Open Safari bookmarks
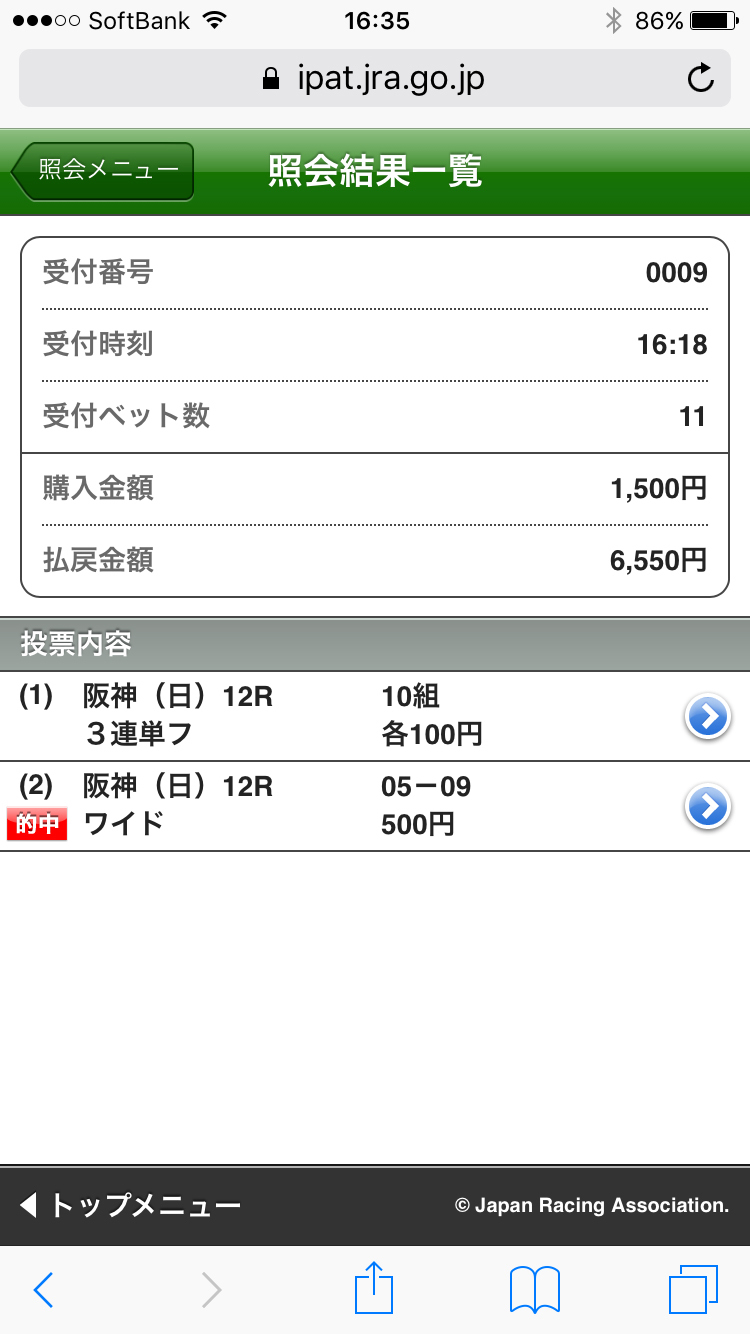This screenshot has width=750, height=1334. [534, 1290]
